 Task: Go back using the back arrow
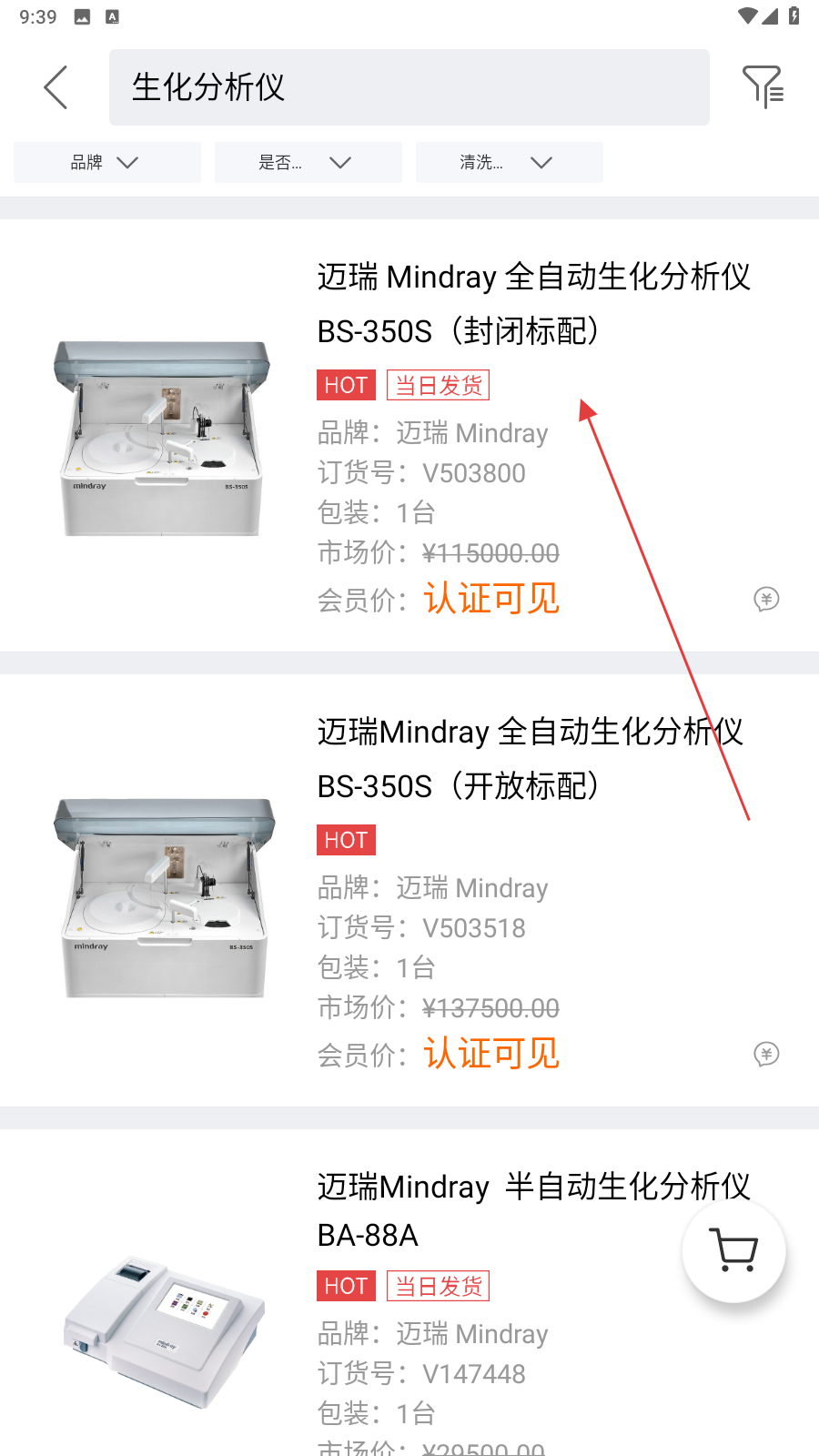(x=56, y=87)
